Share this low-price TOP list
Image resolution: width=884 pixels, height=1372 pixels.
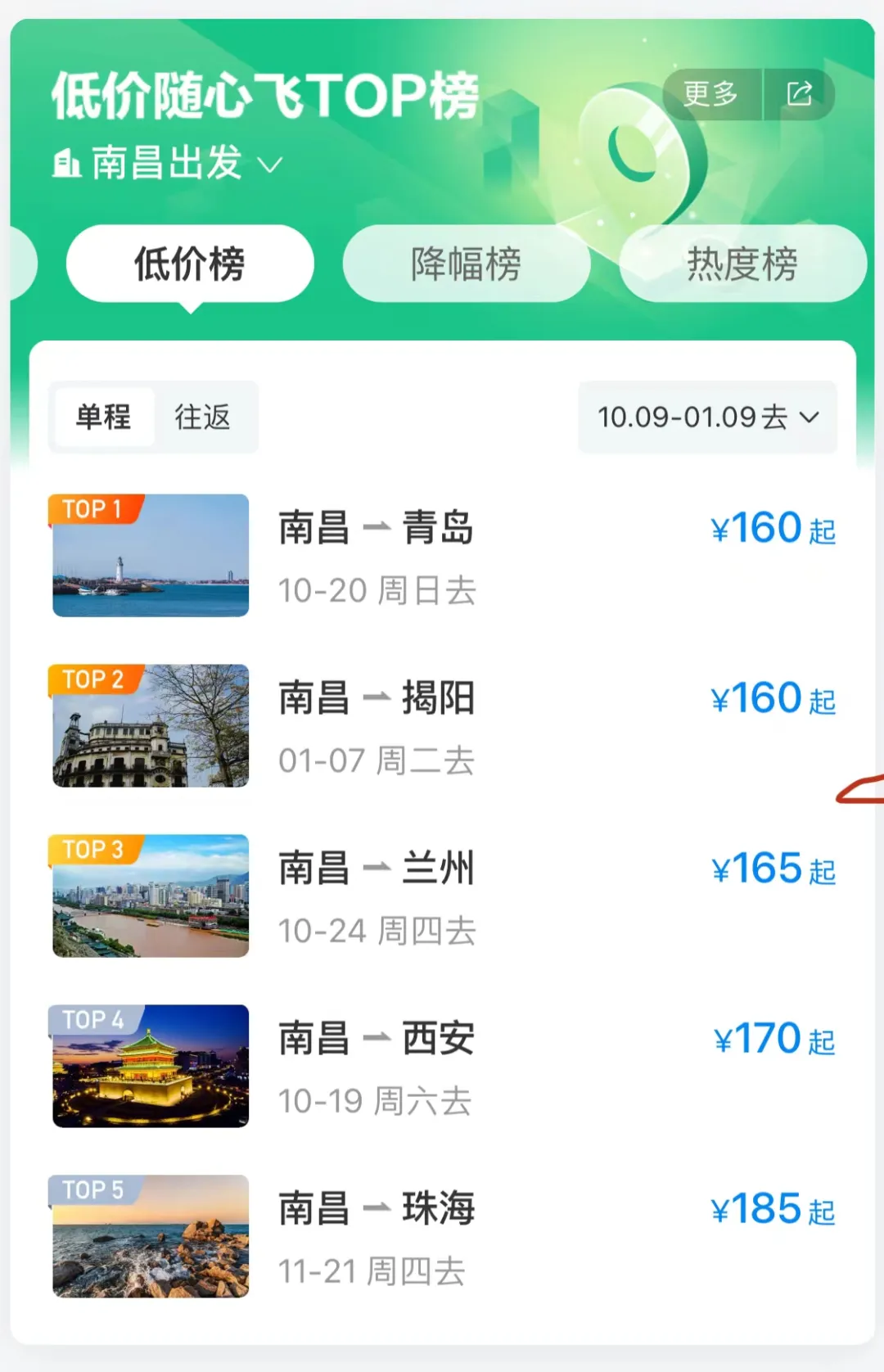click(800, 94)
